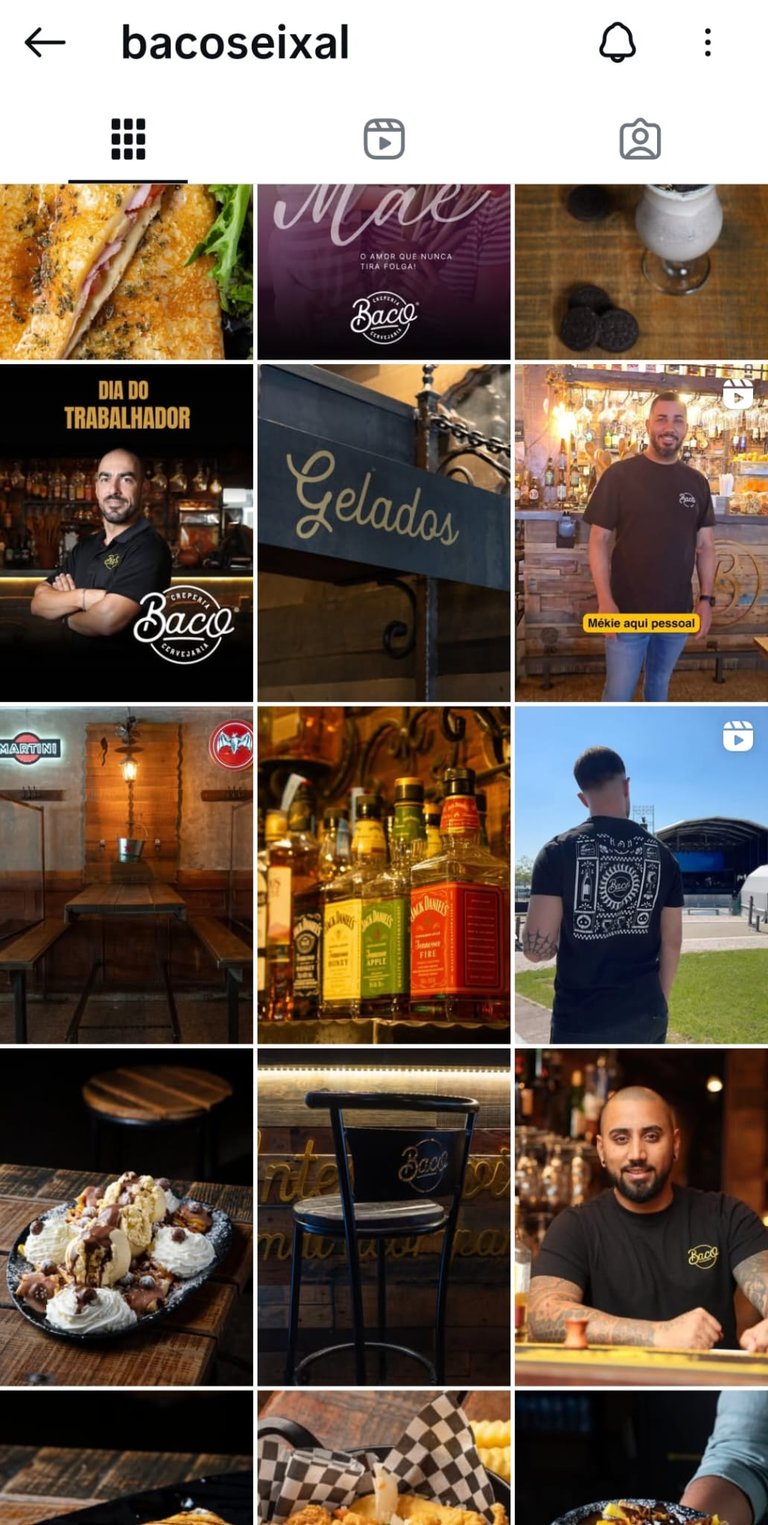Open the Dia do Trabalhador post
This screenshot has width=768, height=1525.
coord(126,533)
